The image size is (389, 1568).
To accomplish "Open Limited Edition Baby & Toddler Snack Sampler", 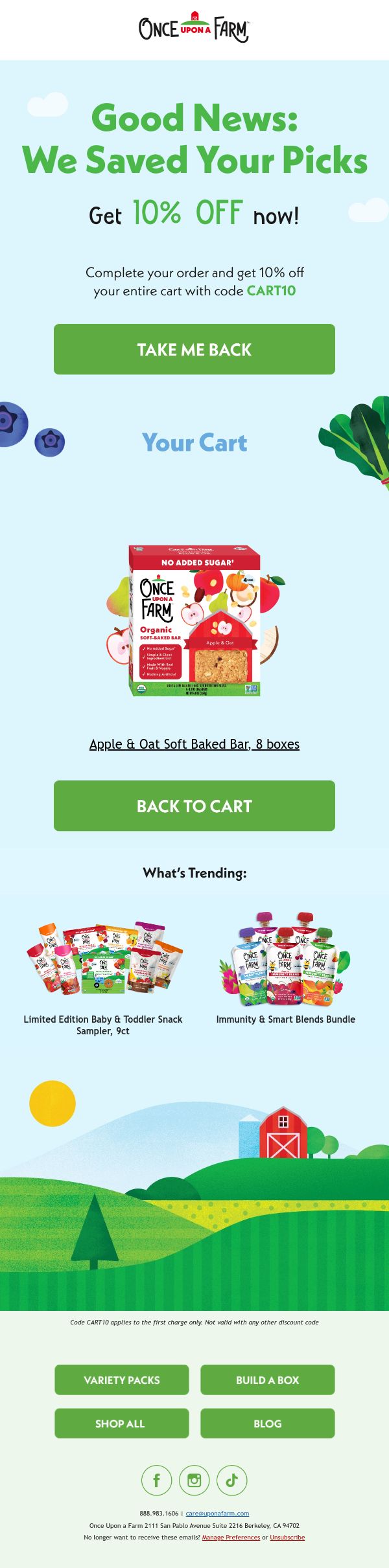I will 103,1025.
